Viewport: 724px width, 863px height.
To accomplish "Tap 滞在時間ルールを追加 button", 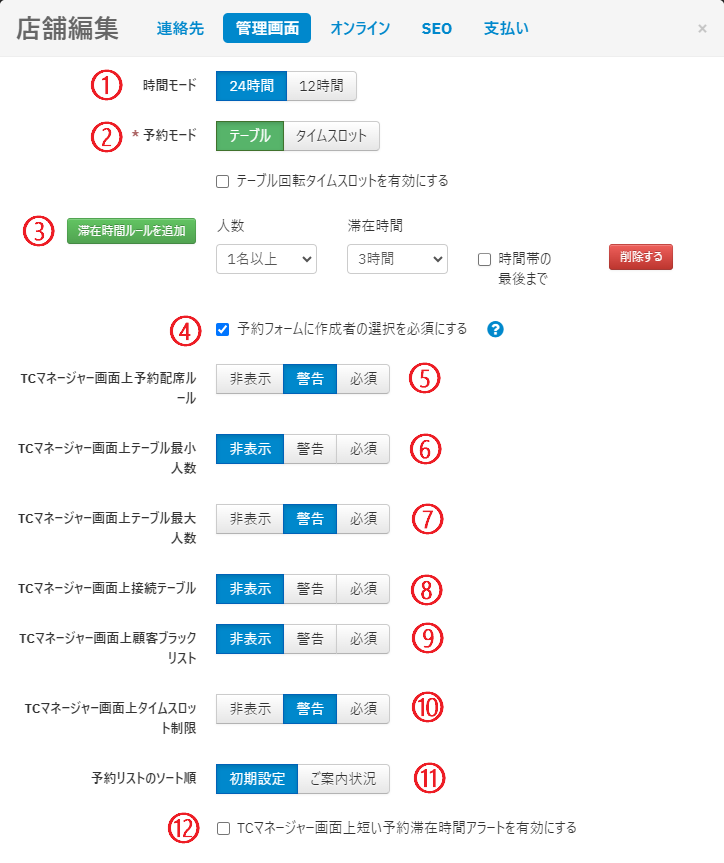I will click(x=131, y=230).
